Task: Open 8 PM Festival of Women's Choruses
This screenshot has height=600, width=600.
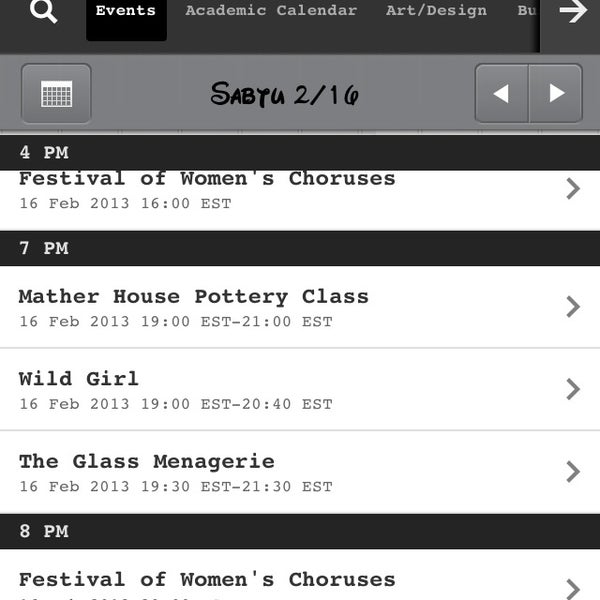Action: [x=300, y=580]
